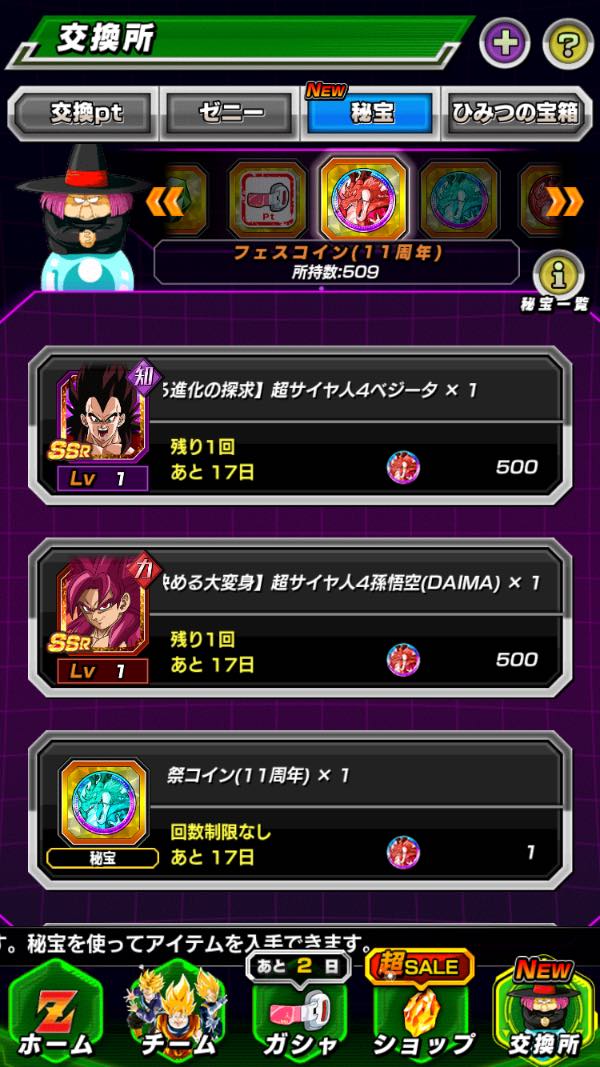Exchange for 祭コイン(11周年)
The height and width of the screenshot is (1067, 600).
(x=299, y=808)
